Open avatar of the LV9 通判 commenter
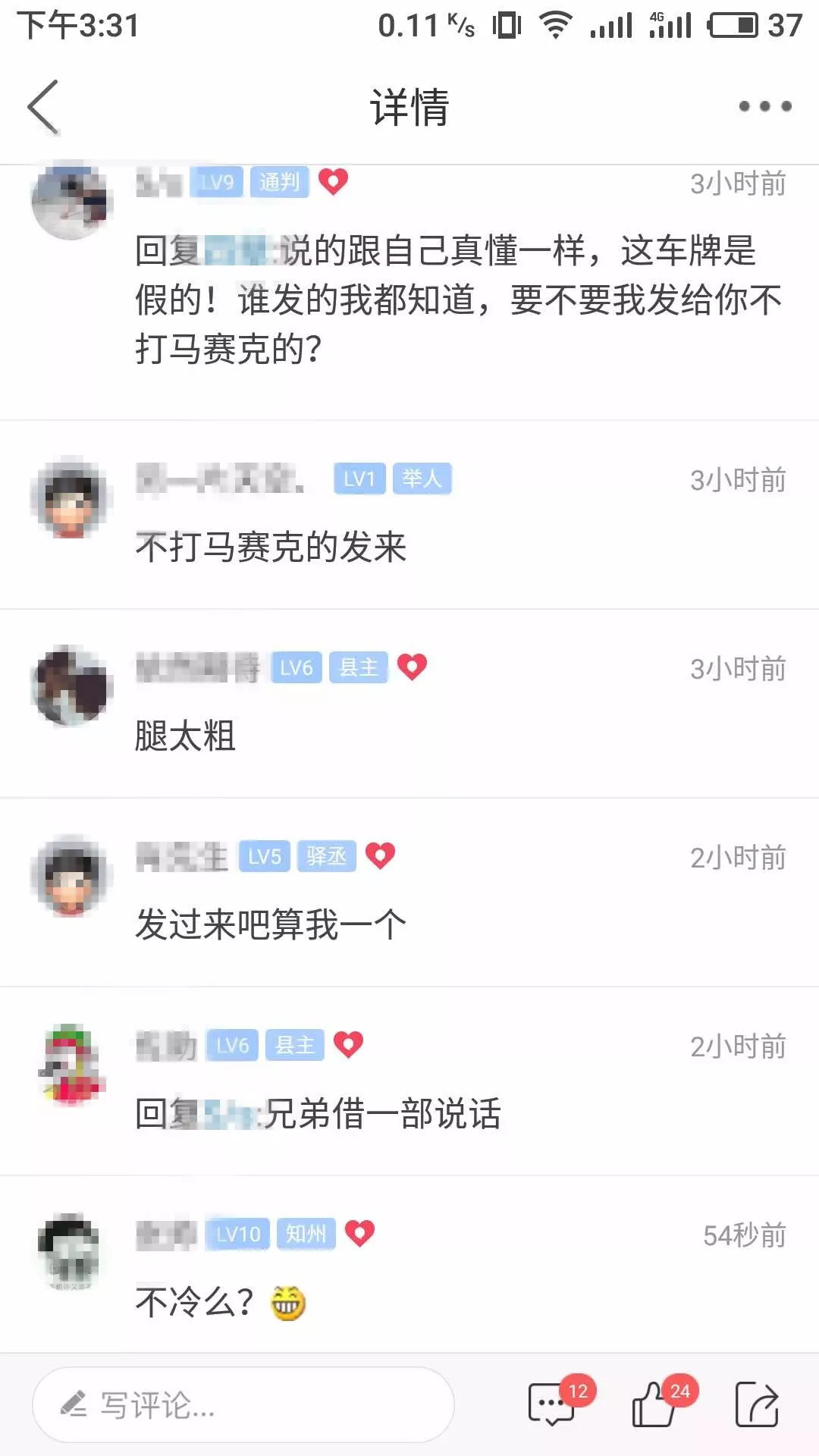This screenshot has width=819, height=1456. (71, 202)
